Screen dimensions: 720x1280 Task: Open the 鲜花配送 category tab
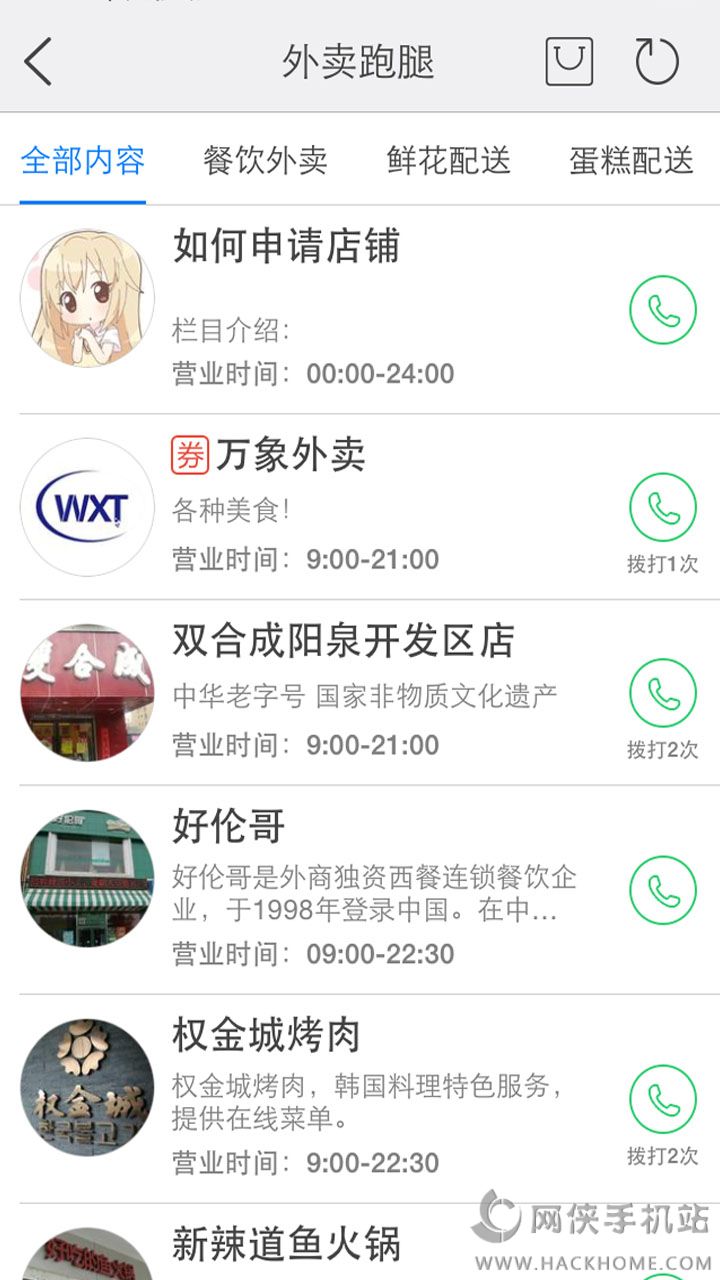click(x=447, y=160)
